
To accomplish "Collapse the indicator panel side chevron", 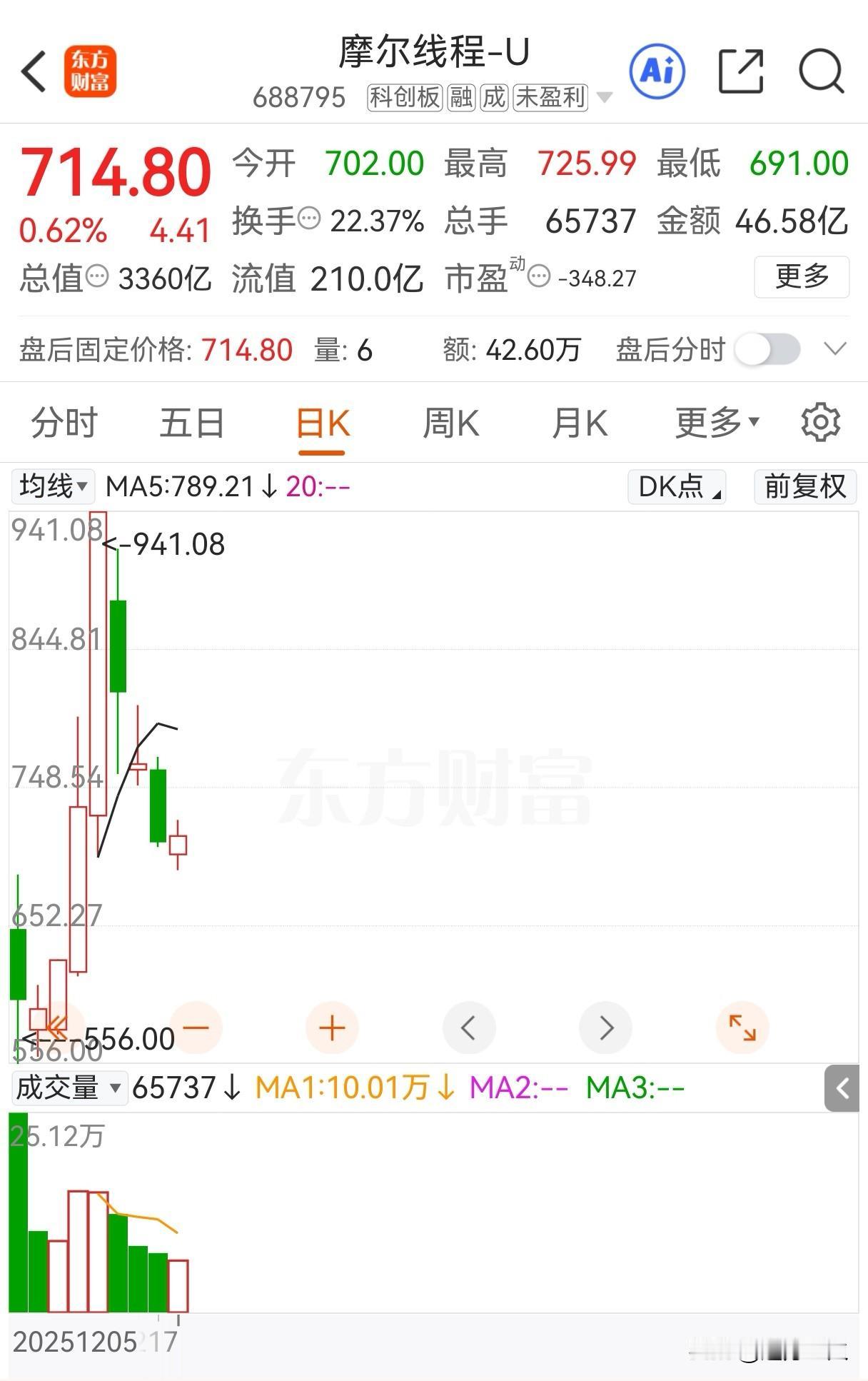I will [842, 1088].
